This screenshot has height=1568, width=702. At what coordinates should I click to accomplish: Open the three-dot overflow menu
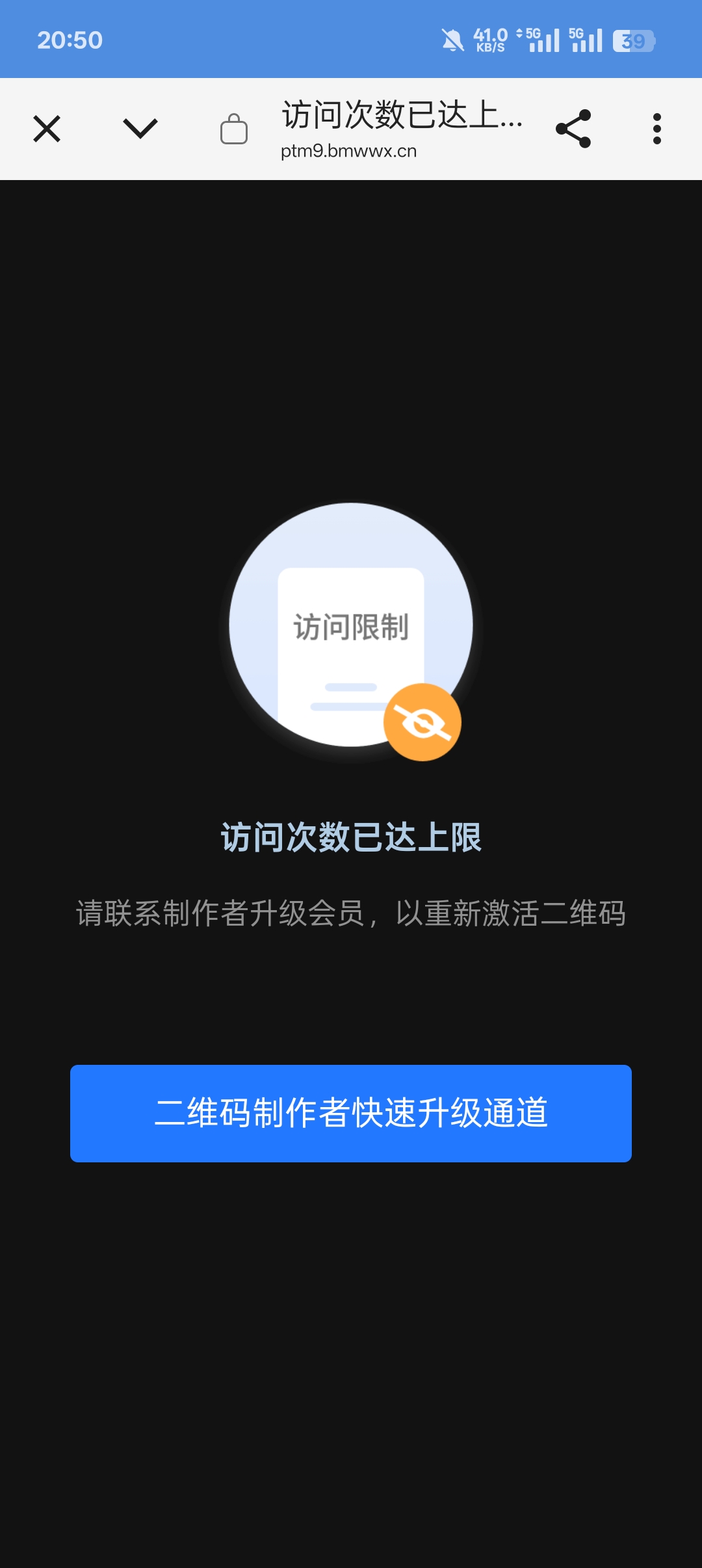point(657,129)
